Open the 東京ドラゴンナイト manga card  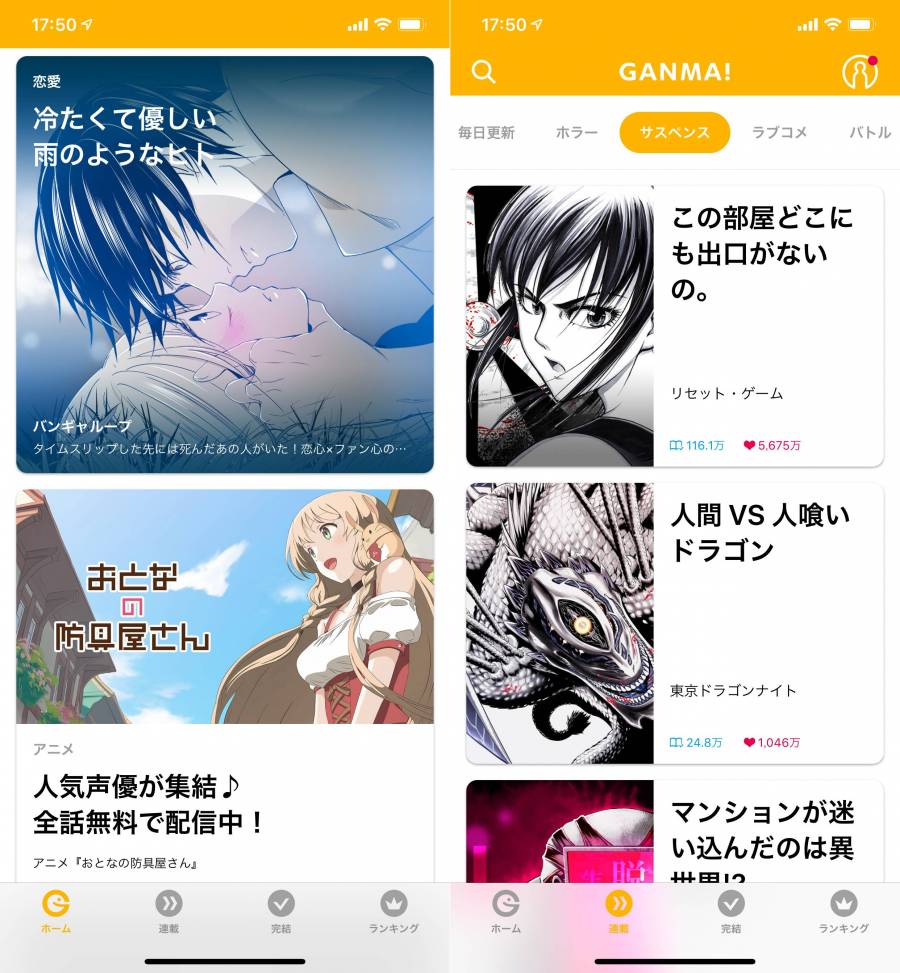[x=675, y=623]
